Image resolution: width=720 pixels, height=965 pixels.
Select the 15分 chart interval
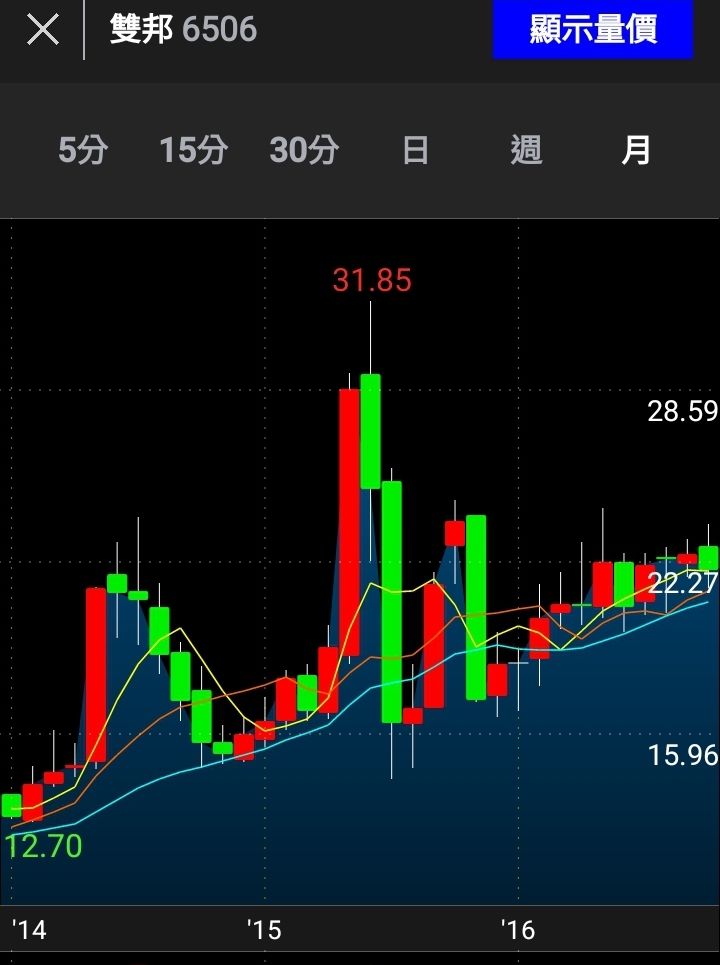click(193, 151)
